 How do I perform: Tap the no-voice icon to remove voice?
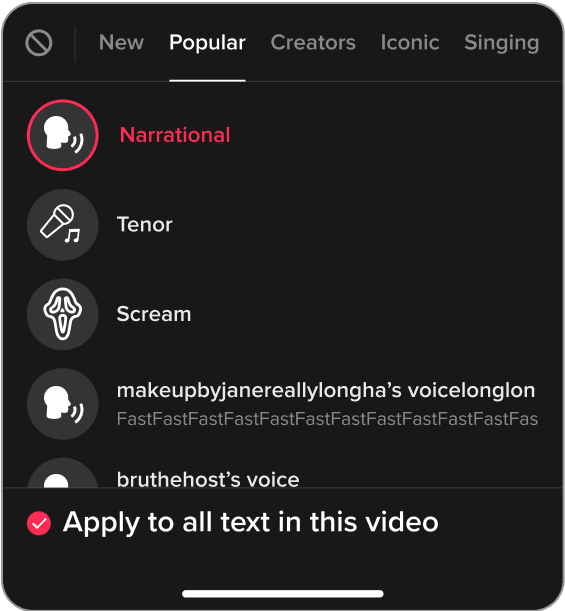point(39,43)
